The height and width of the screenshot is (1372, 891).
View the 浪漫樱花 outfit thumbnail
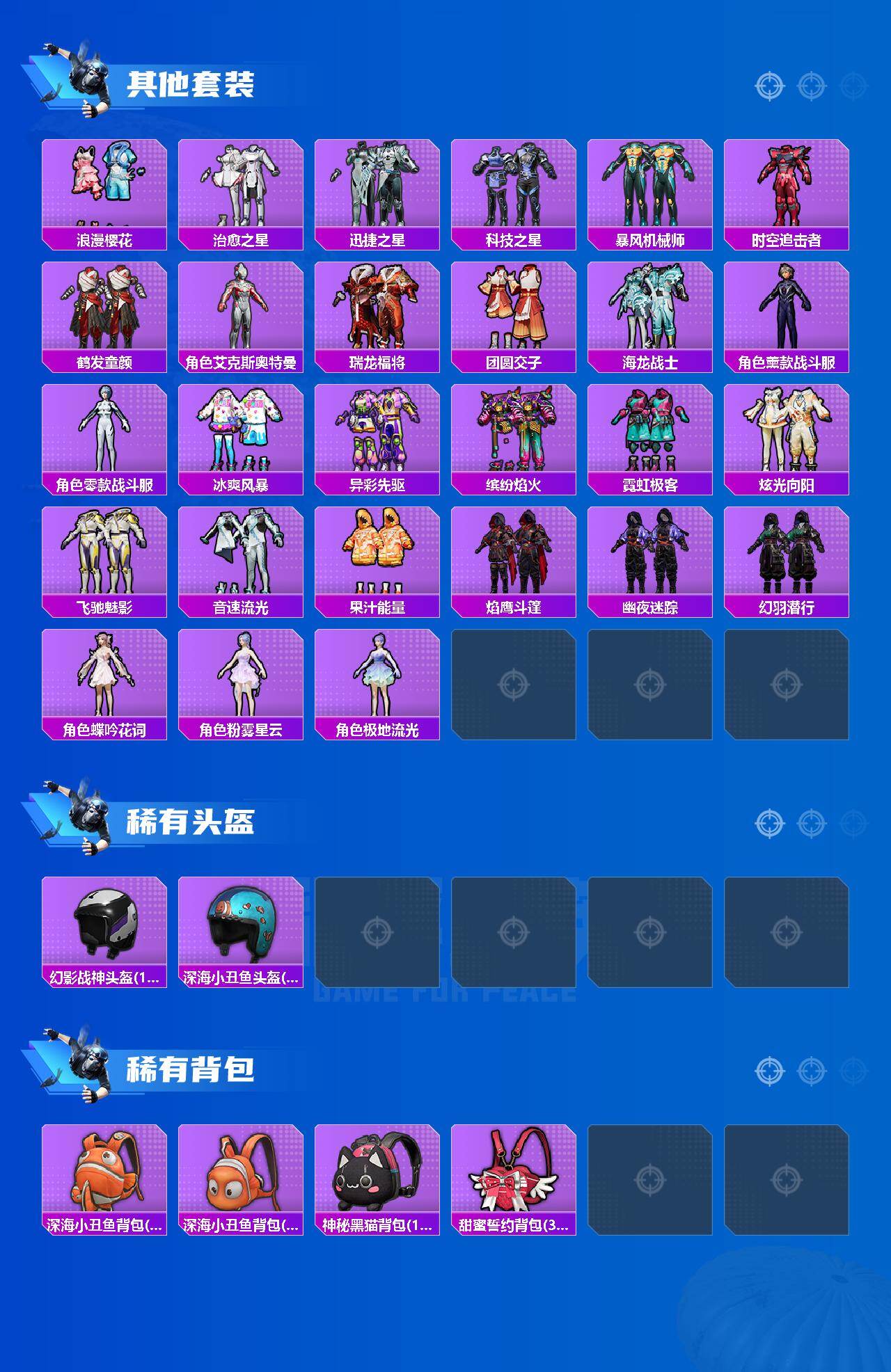(103, 182)
